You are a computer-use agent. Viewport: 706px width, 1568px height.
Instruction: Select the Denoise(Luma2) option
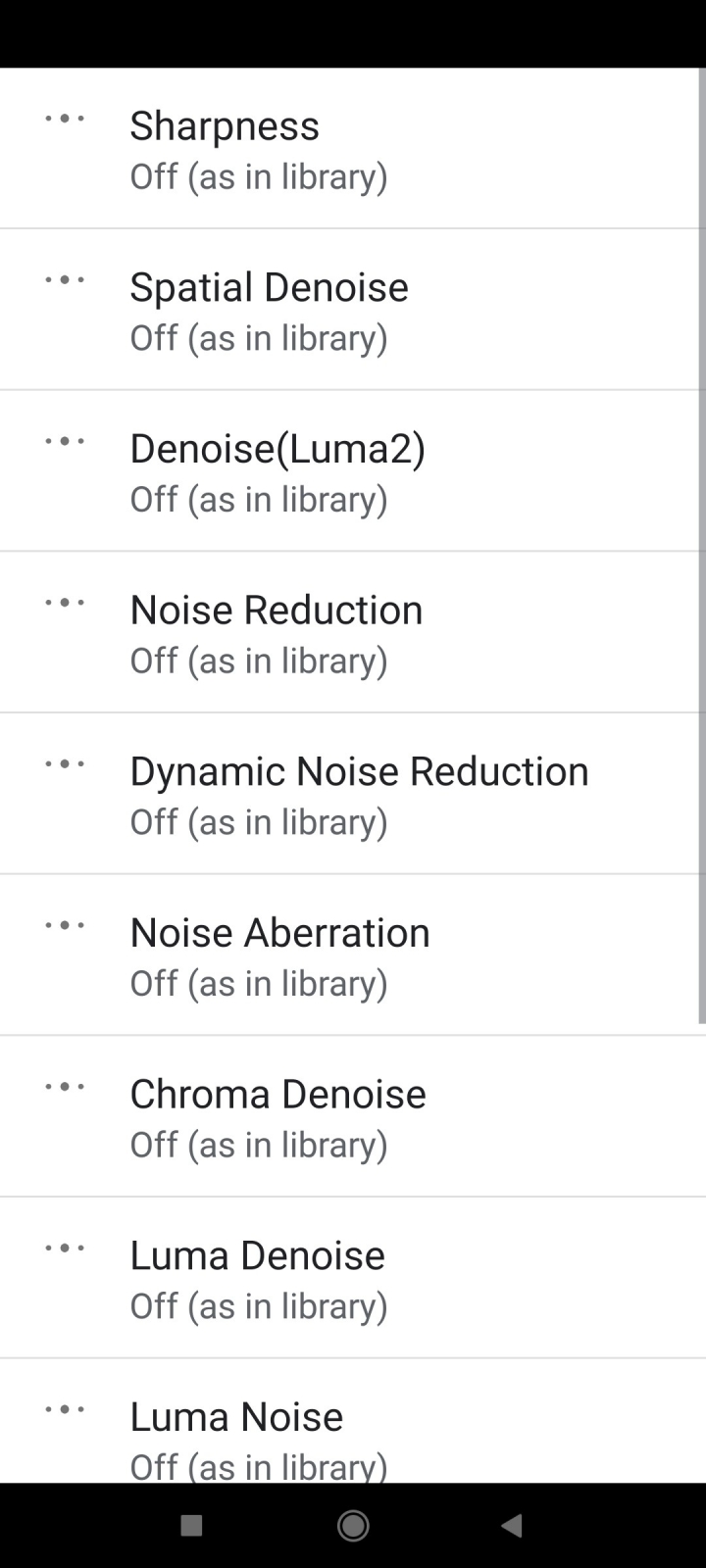point(353,471)
